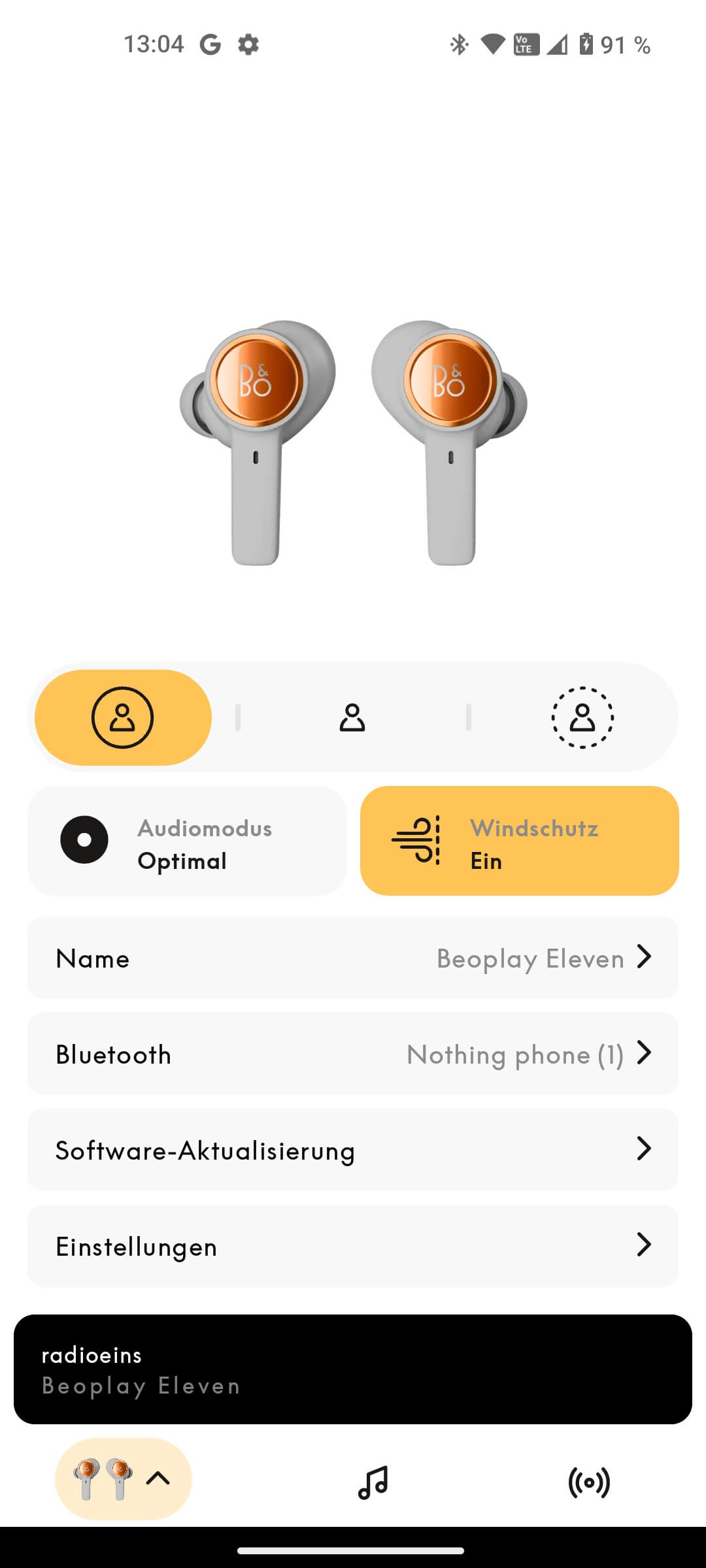Open Audiomodus Optimal setting

187,841
